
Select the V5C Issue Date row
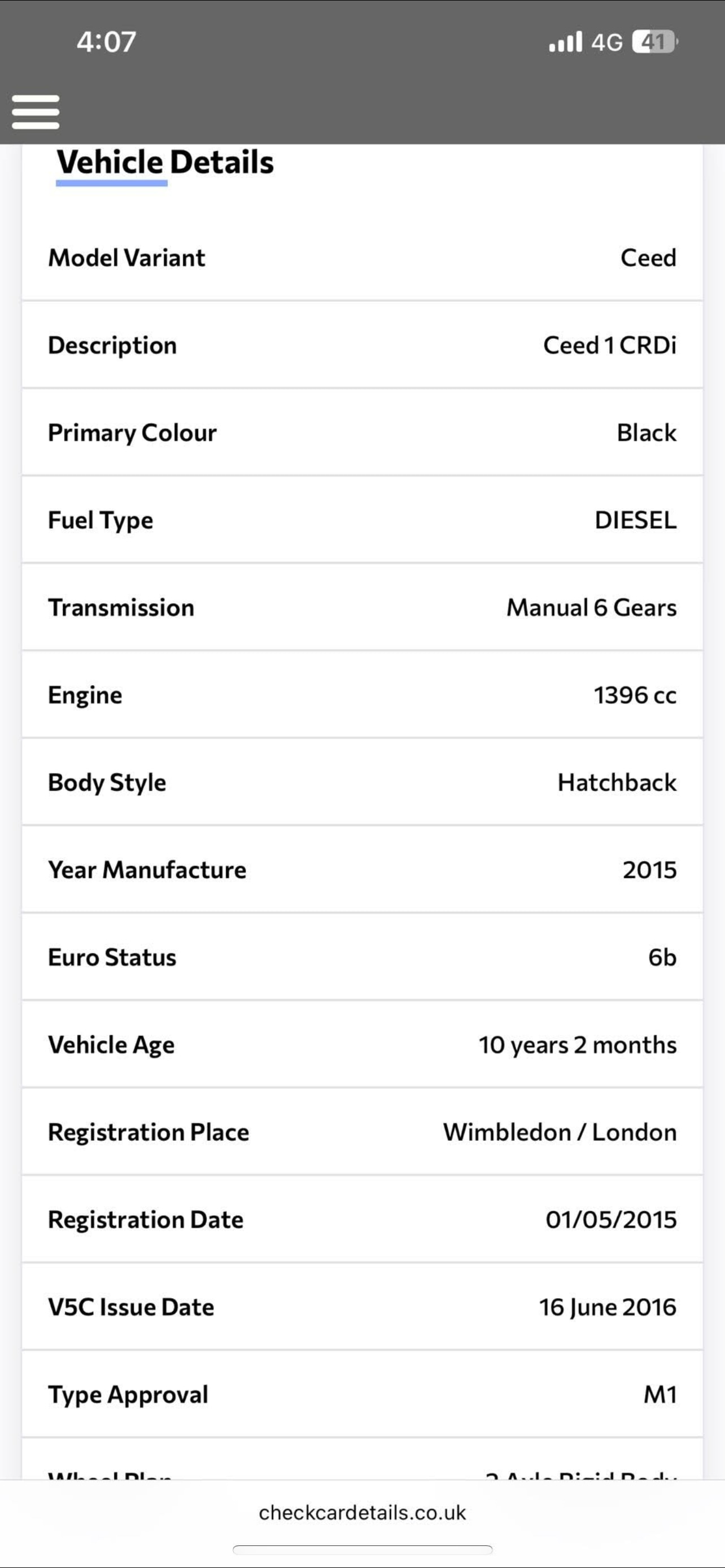click(362, 1306)
